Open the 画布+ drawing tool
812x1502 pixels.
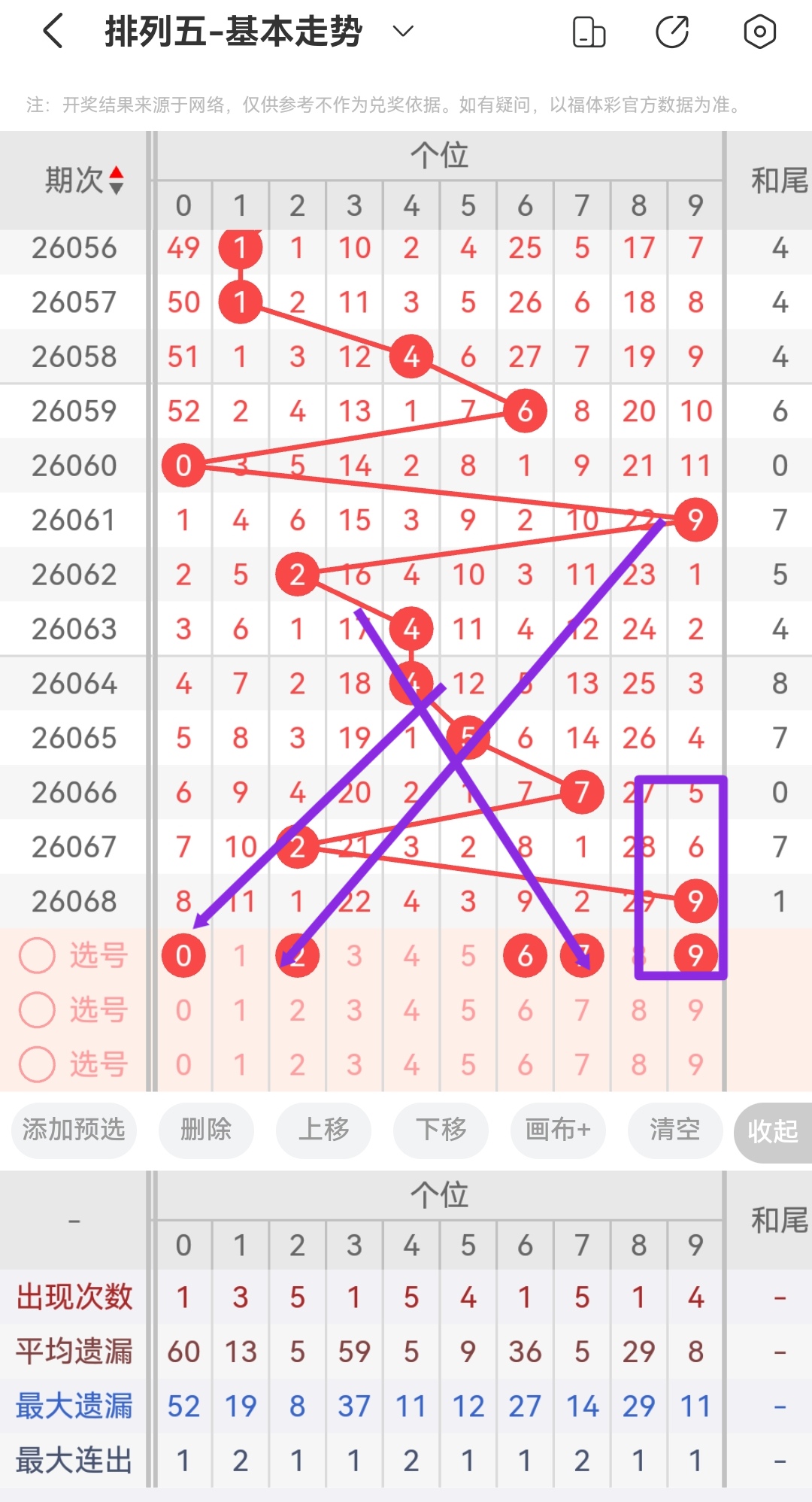(x=557, y=1130)
